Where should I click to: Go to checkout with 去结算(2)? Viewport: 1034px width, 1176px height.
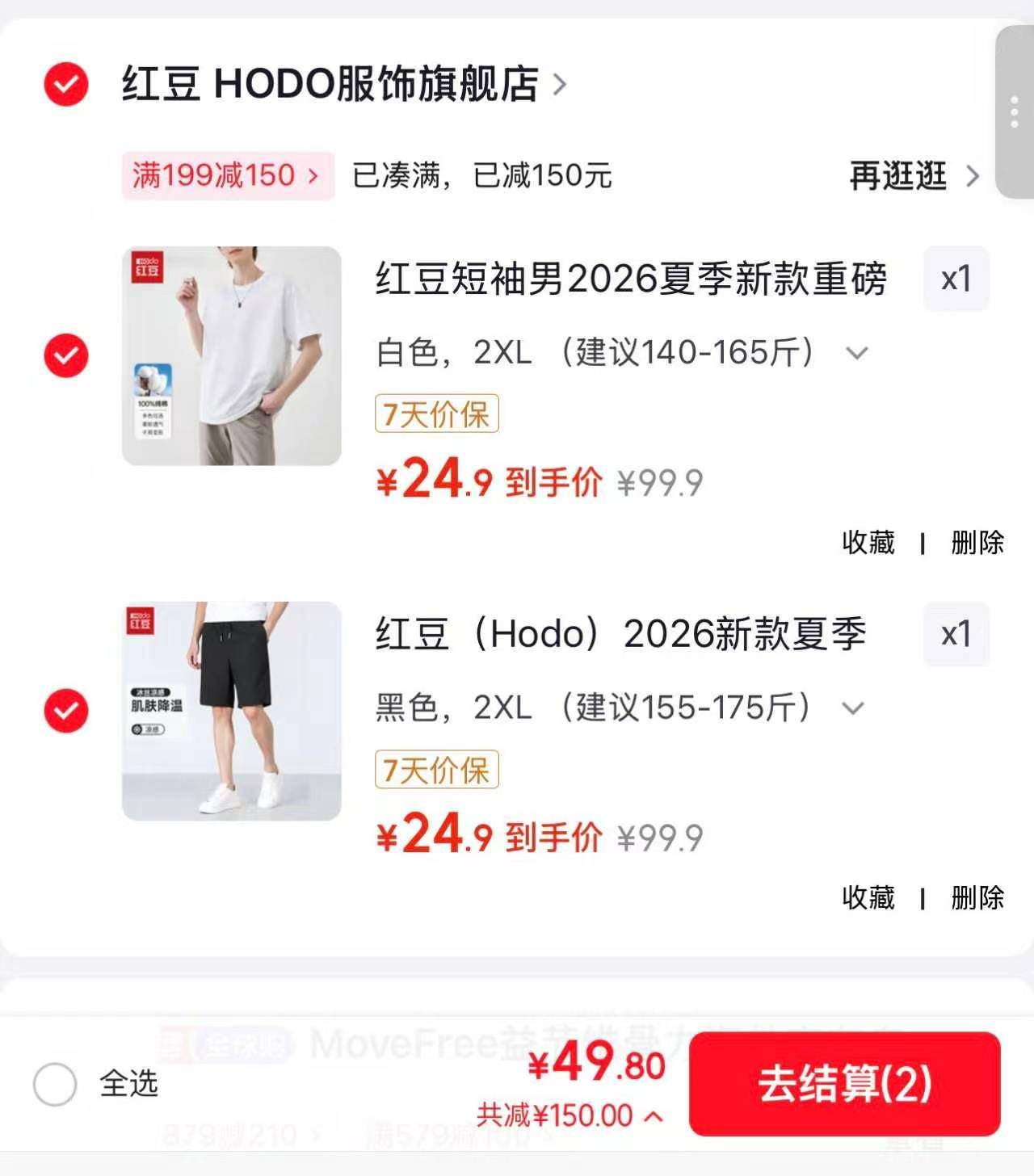[844, 1084]
